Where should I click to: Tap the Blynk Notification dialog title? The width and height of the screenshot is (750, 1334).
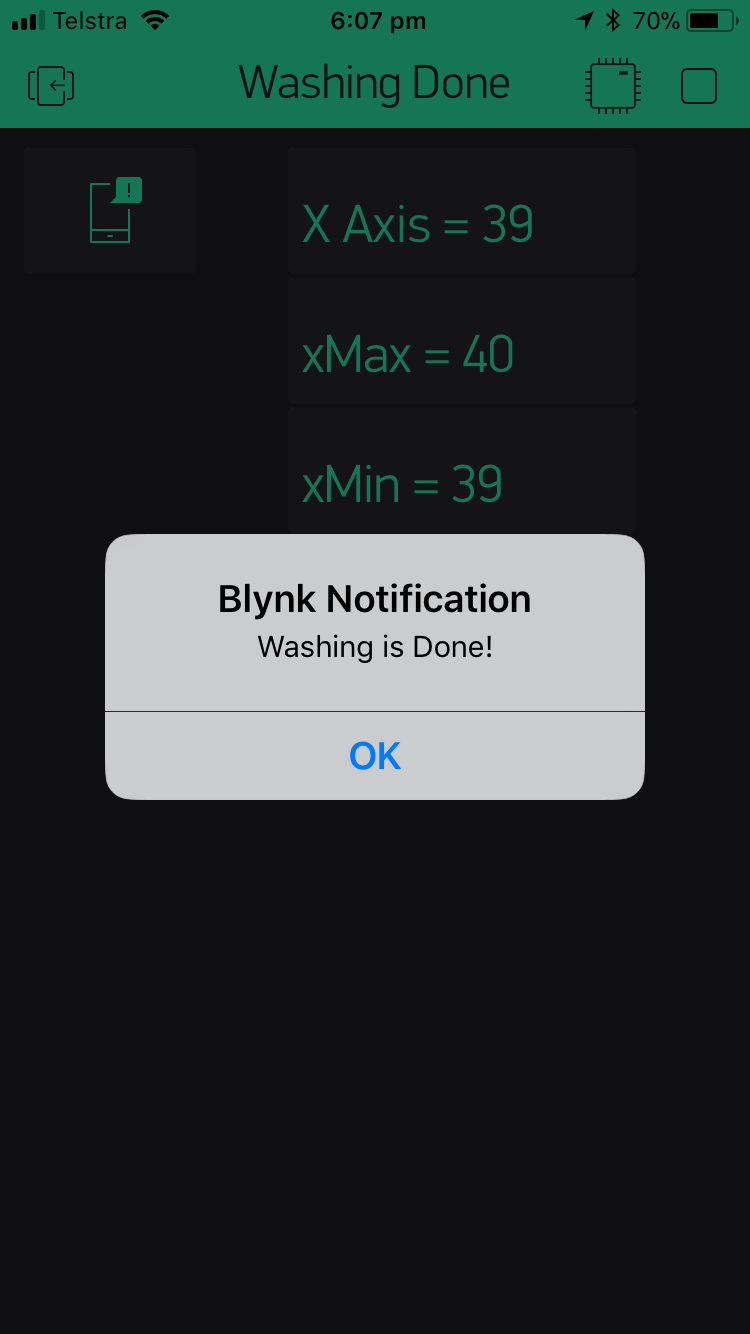click(374, 598)
